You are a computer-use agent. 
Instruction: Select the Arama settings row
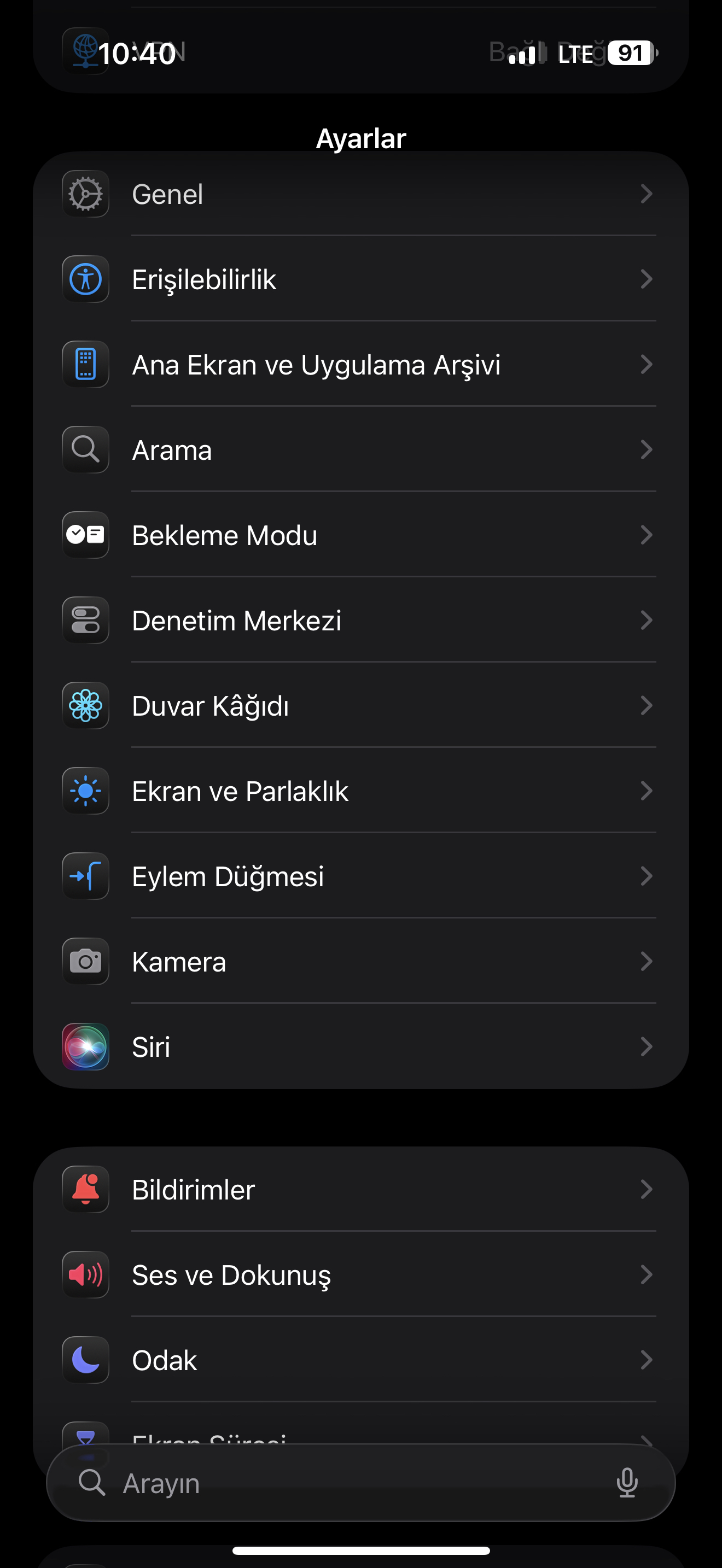pyautogui.click(x=359, y=450)
